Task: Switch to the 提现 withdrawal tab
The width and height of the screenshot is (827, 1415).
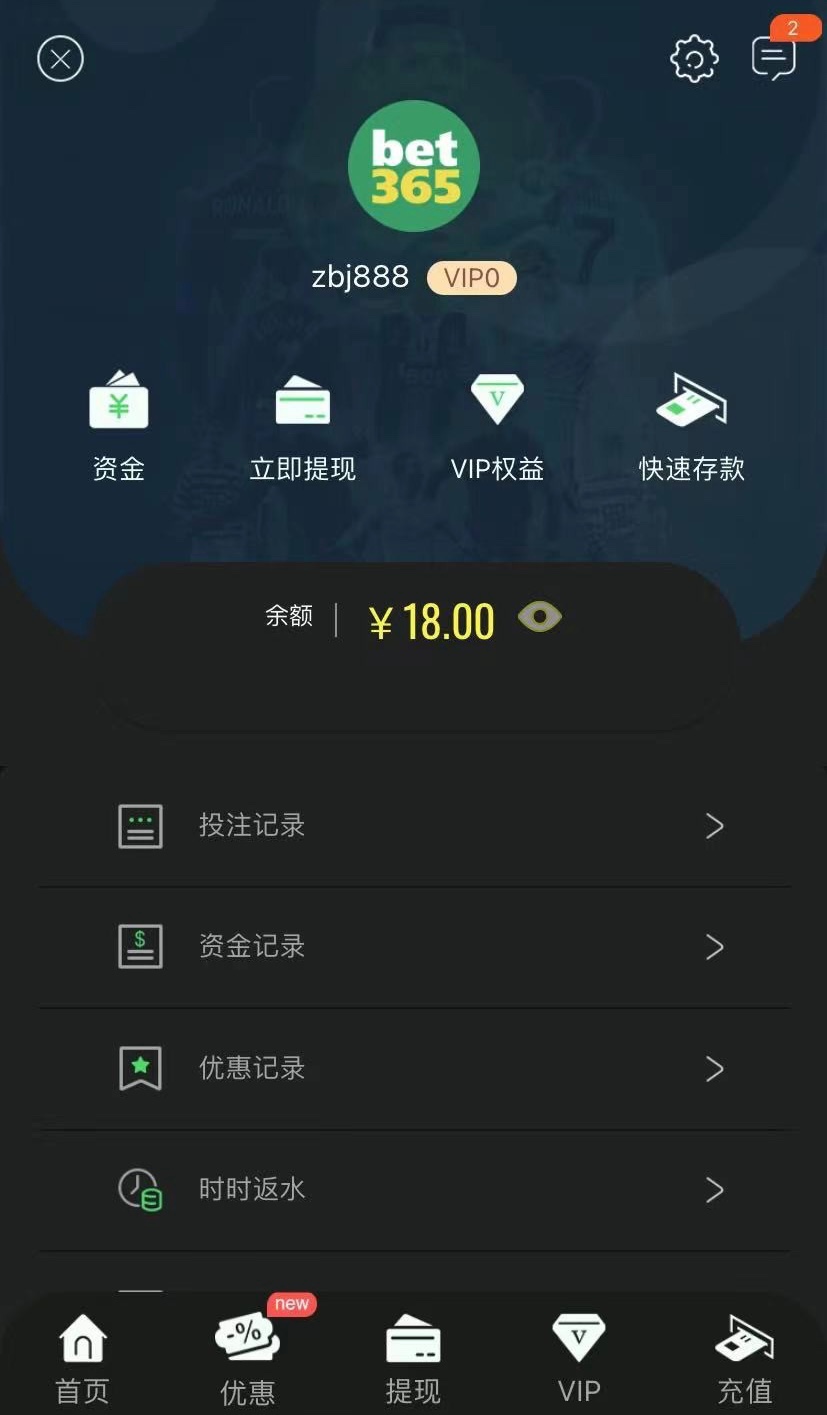Action: [413, 1358]
